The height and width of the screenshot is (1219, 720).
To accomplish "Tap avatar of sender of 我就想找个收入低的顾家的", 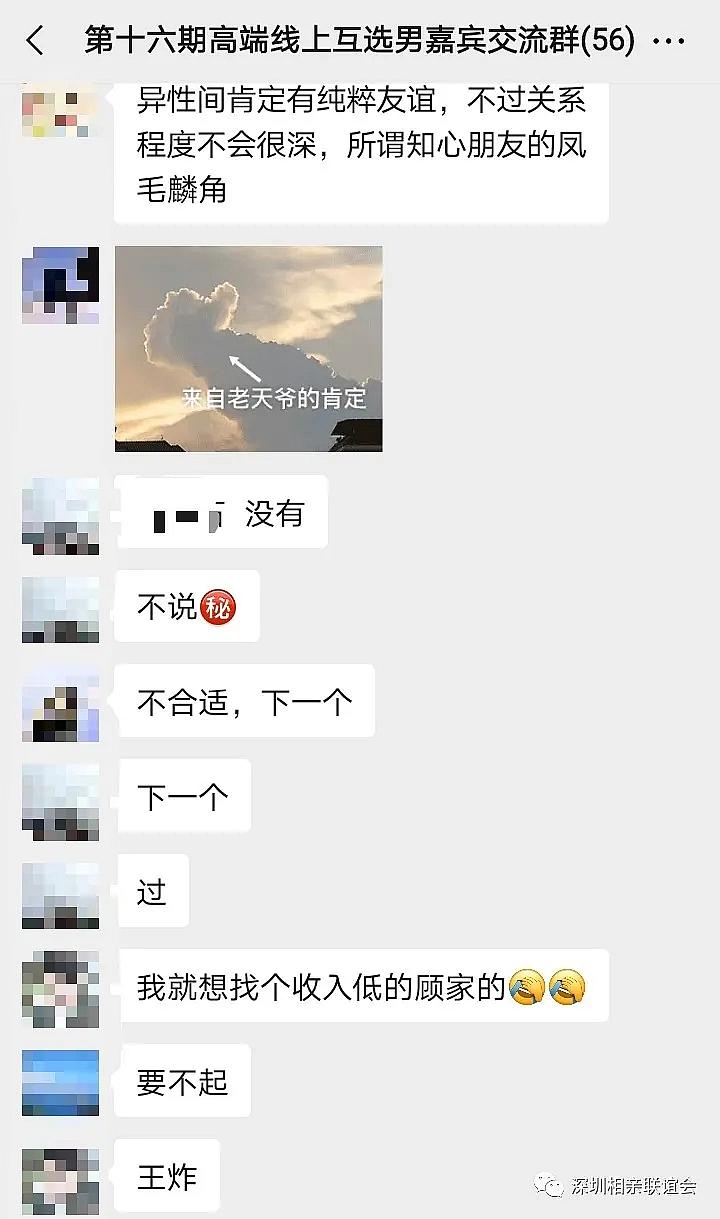I will (61, 988).
